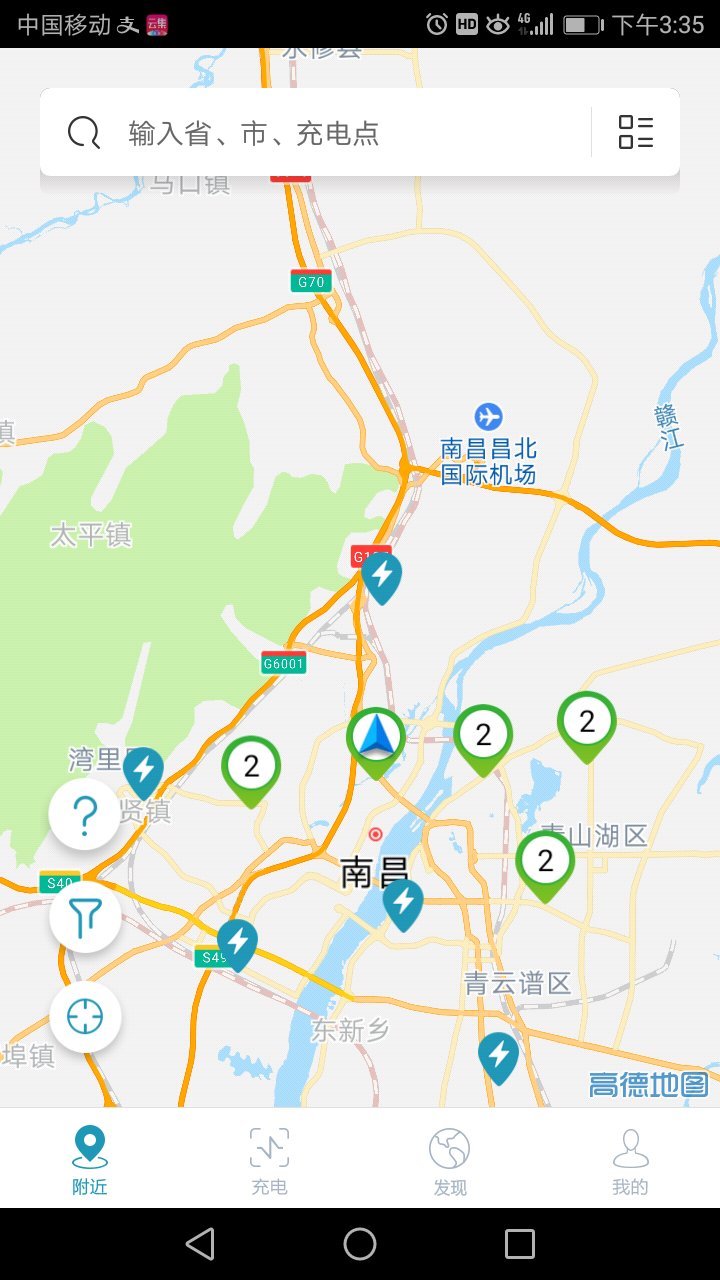
Task: Select the 附近 tab
Action: tap(89, 1157)
